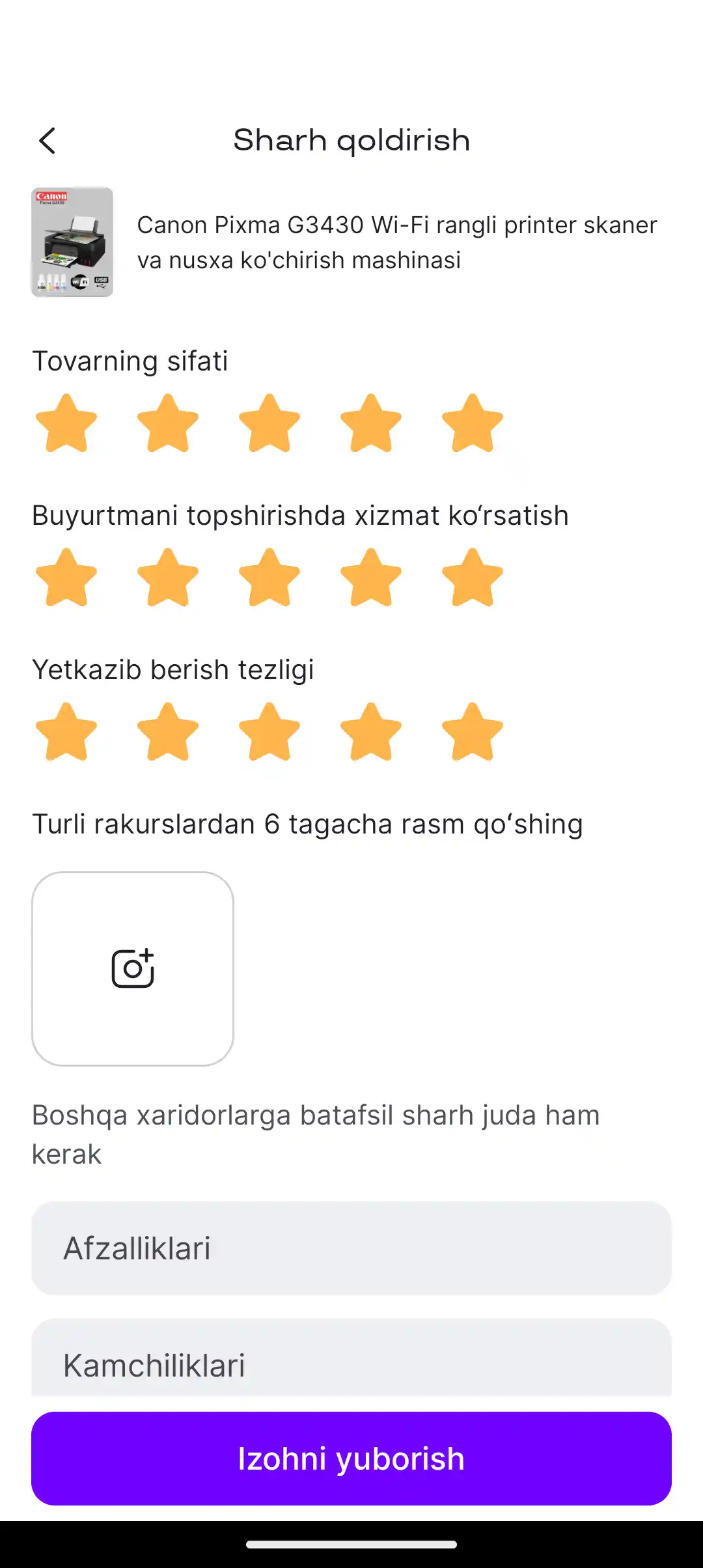Give Tovarning sifati three stars
Image resolution: width=703 pixels, height=1568 pixels.
point(269,423)
